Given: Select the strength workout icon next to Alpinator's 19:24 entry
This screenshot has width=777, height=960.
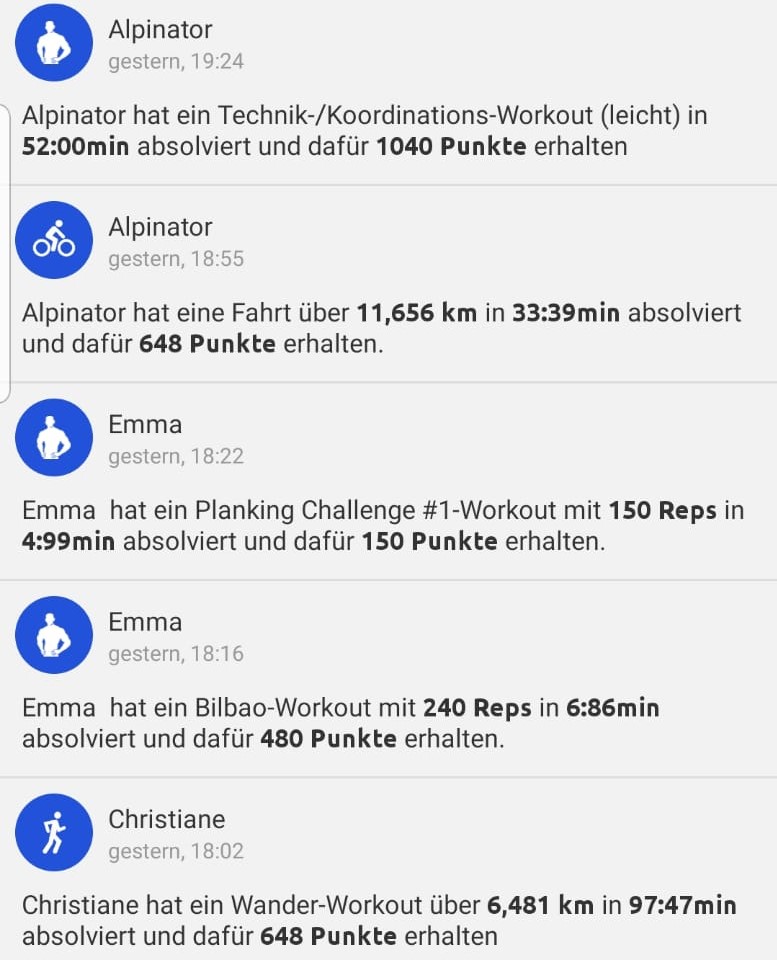Looking at the screenshot, I should [x=53, y=42].
